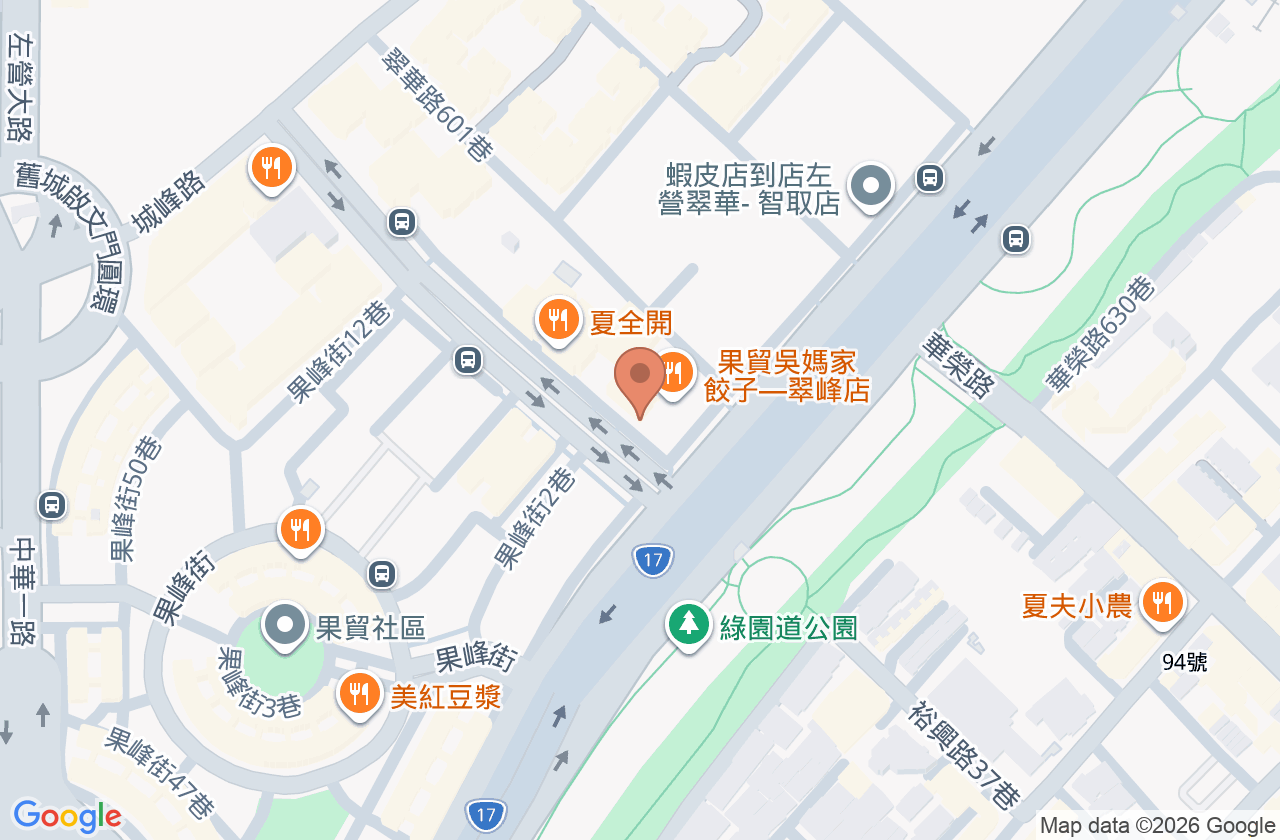Tap 綠園道公園 park marker
This screenshot has width=1280, height=840.
pyautogui.click(x=688, y=627)
